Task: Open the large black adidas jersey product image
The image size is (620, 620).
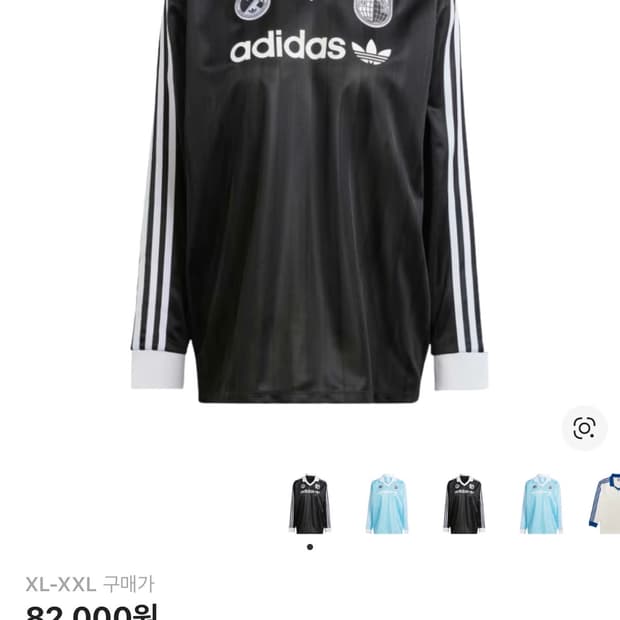Action: (x=310, y=200)
